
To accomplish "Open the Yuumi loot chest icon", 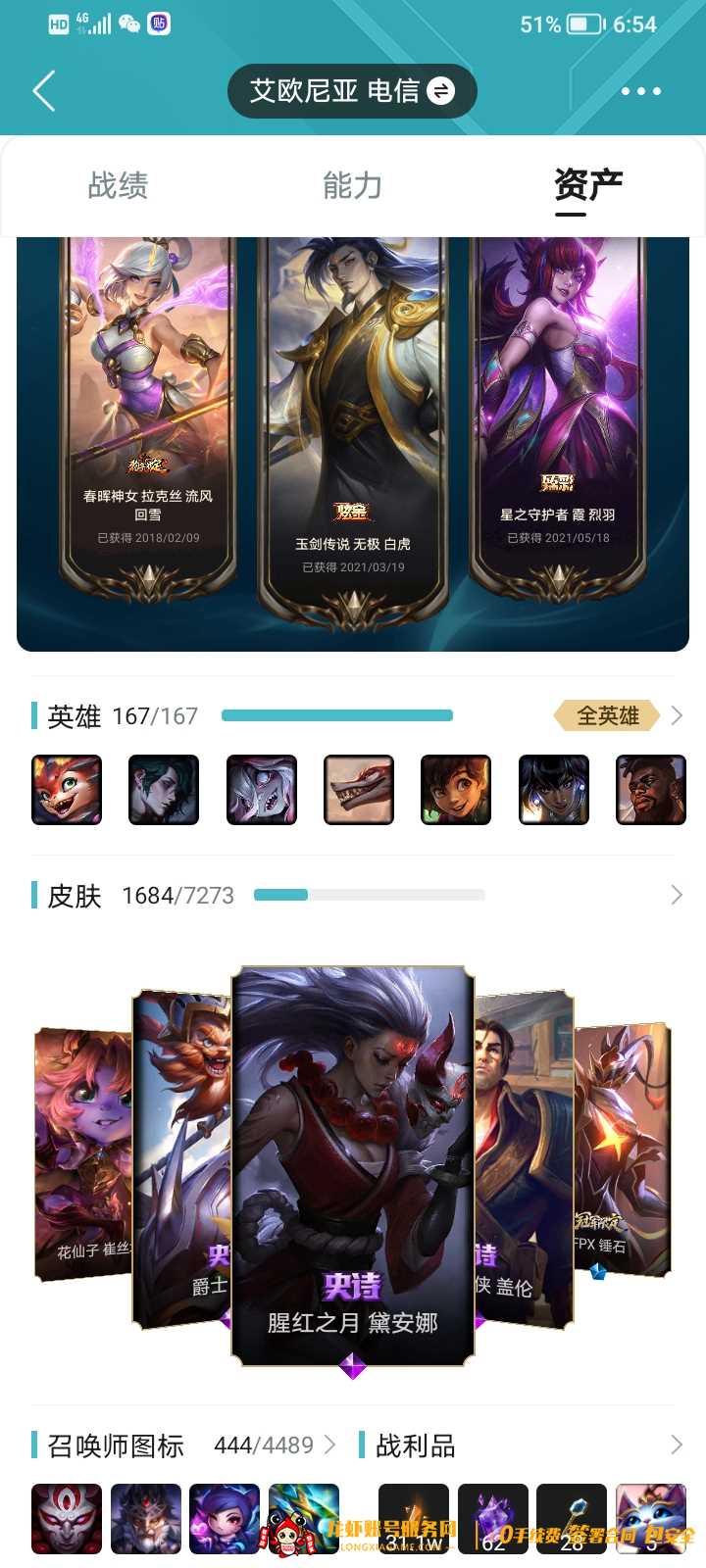I will click(652, 1517).
